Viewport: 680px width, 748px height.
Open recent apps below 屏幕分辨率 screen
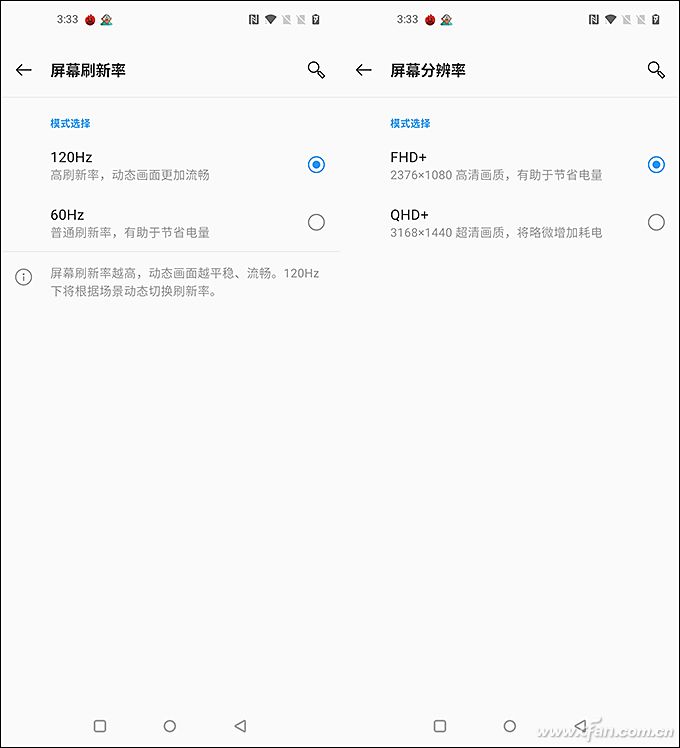click(440, 726)
